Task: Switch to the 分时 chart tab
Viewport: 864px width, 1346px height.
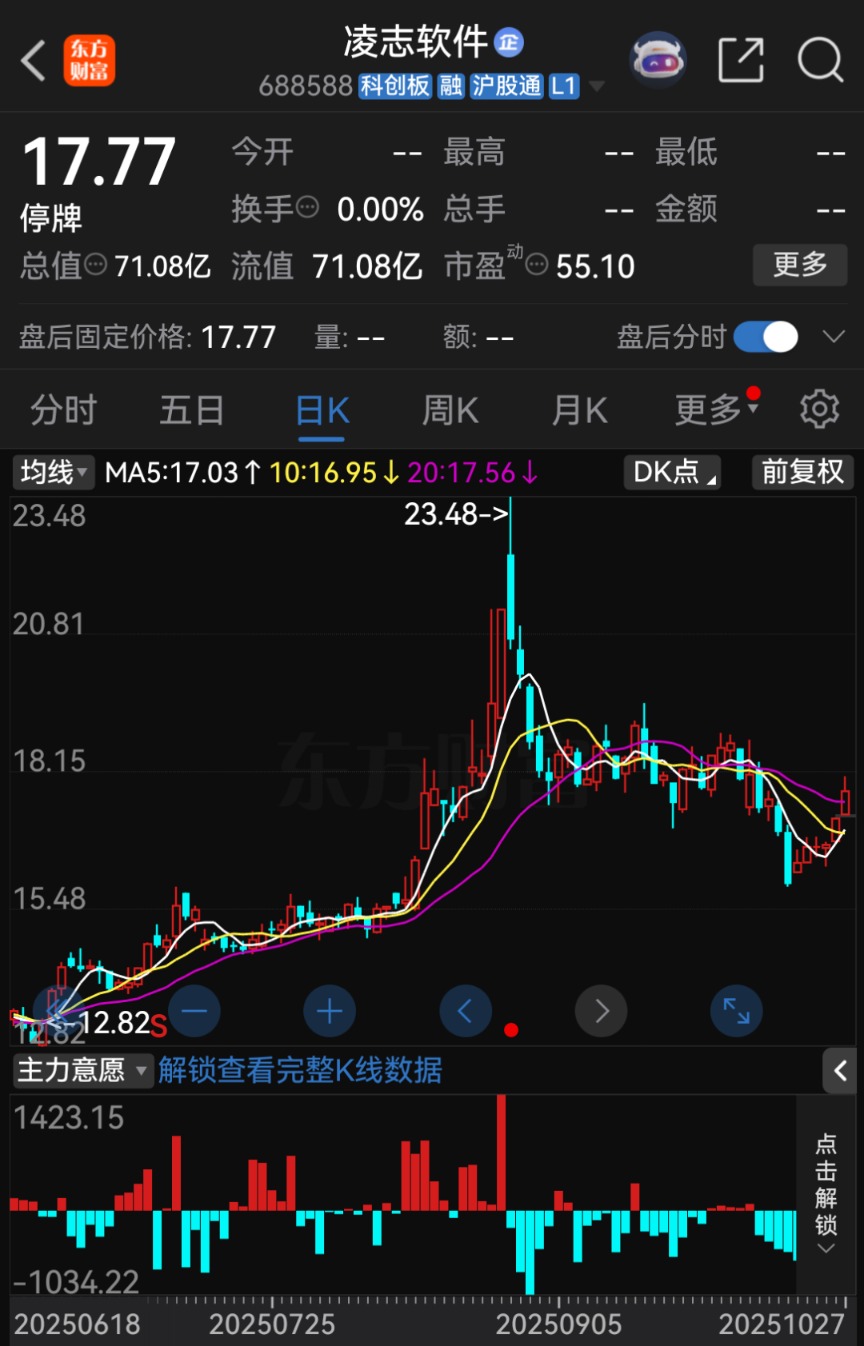Action: [63, 410]
